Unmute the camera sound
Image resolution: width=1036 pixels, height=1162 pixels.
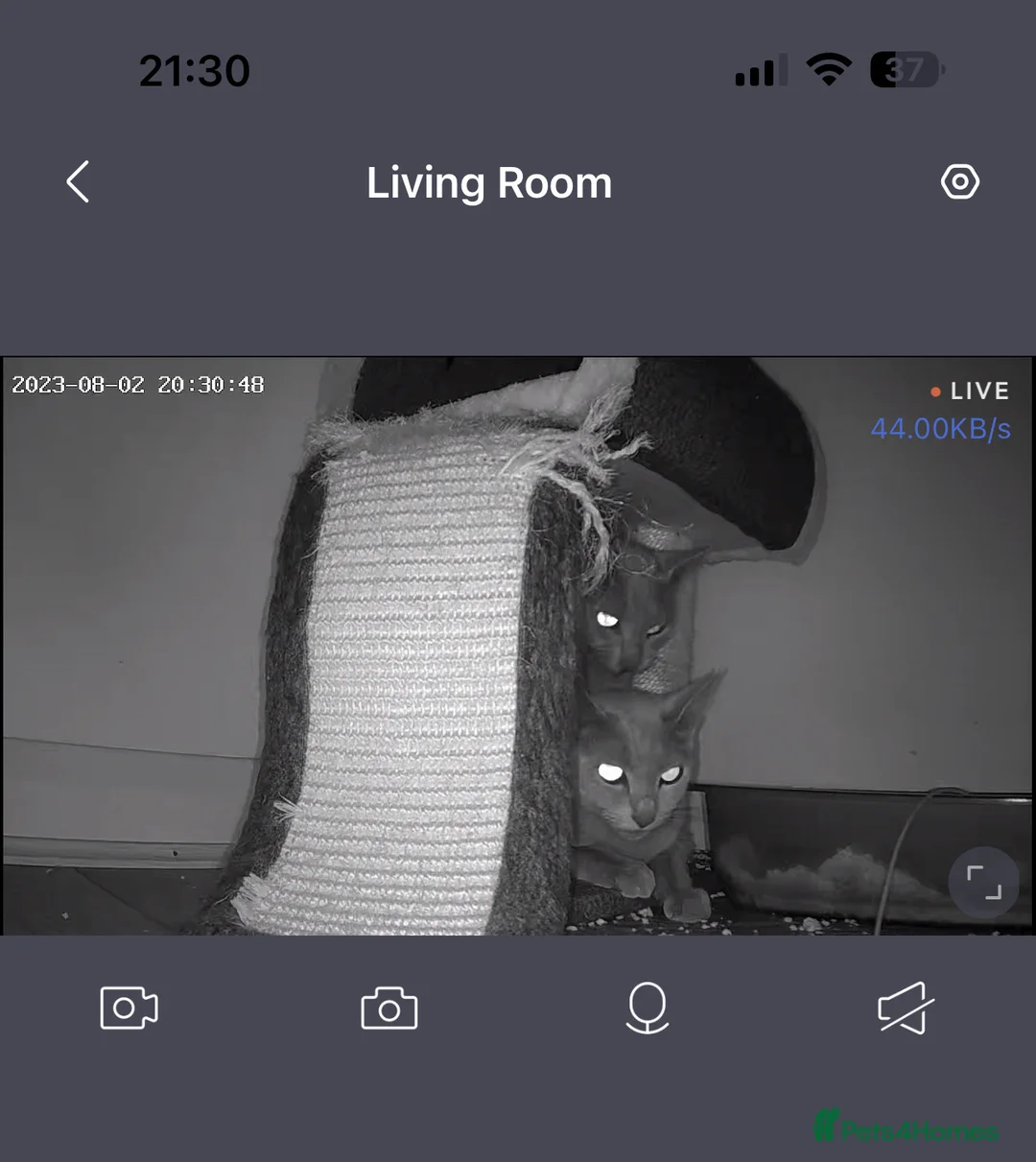pyautogui.click(x=905, y=1008)
